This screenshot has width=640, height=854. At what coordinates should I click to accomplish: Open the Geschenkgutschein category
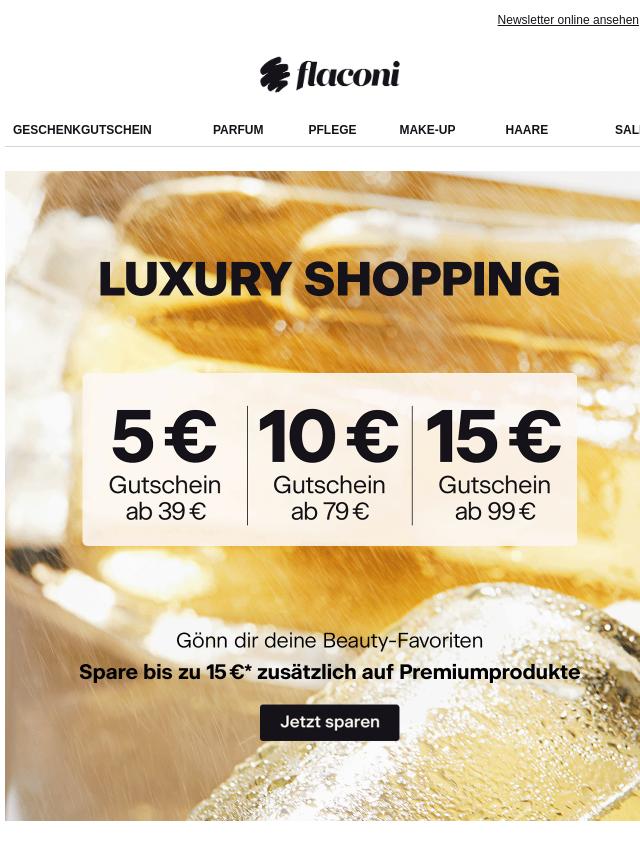82,130
